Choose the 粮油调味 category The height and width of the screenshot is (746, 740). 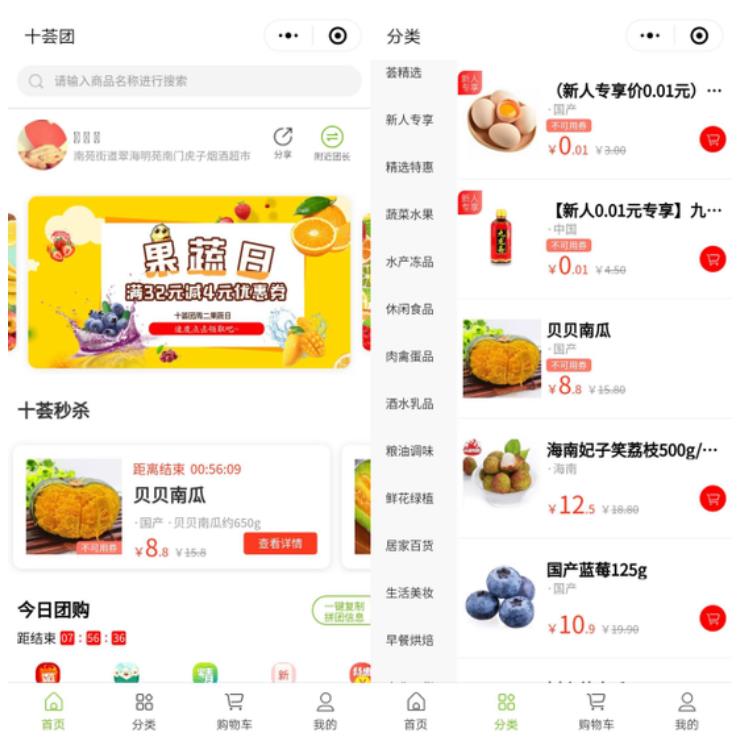tap(410, 451)
